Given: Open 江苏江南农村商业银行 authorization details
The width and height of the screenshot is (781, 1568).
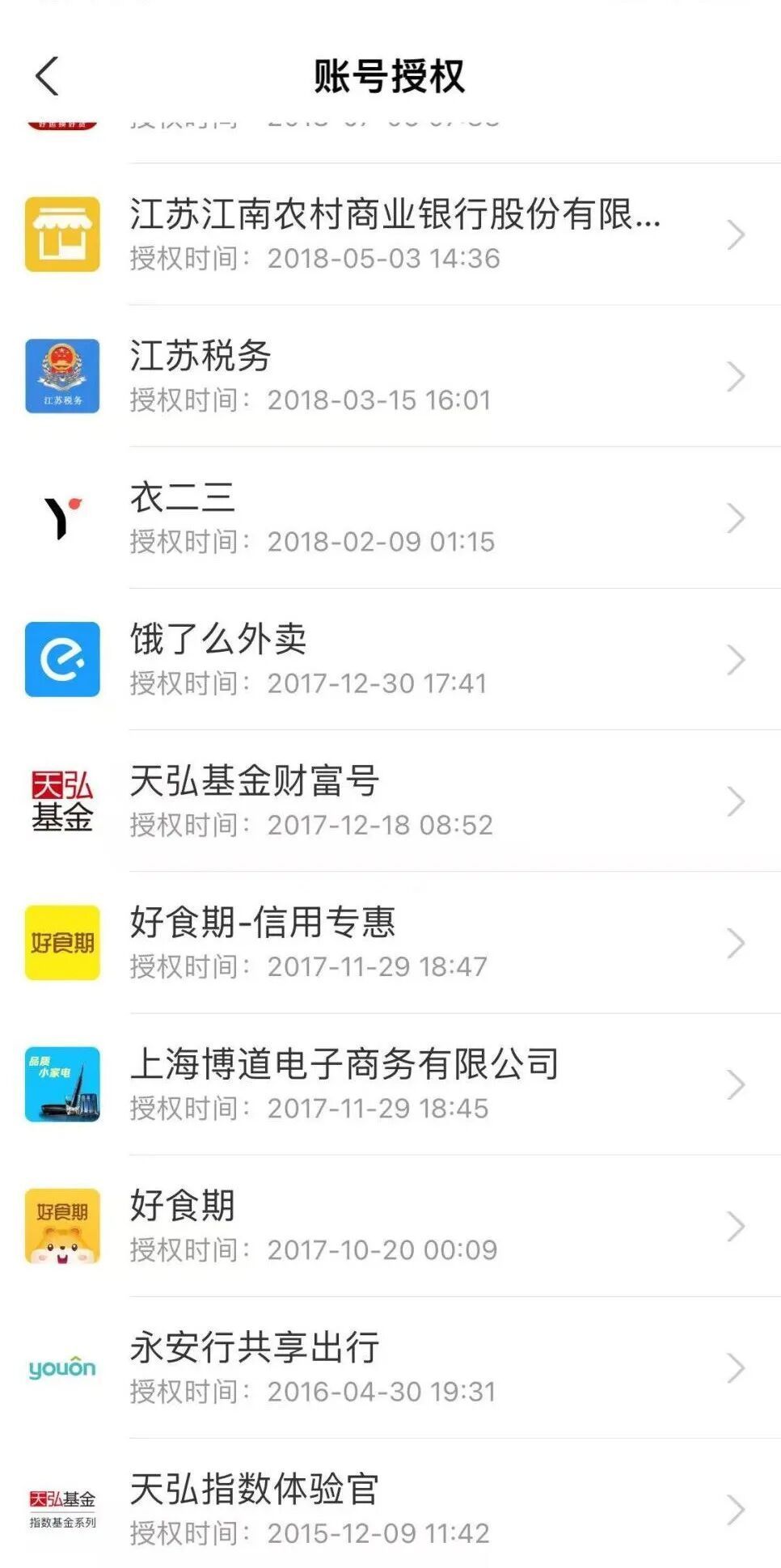Looking at the screenshot, I should (x=395, y=235).
